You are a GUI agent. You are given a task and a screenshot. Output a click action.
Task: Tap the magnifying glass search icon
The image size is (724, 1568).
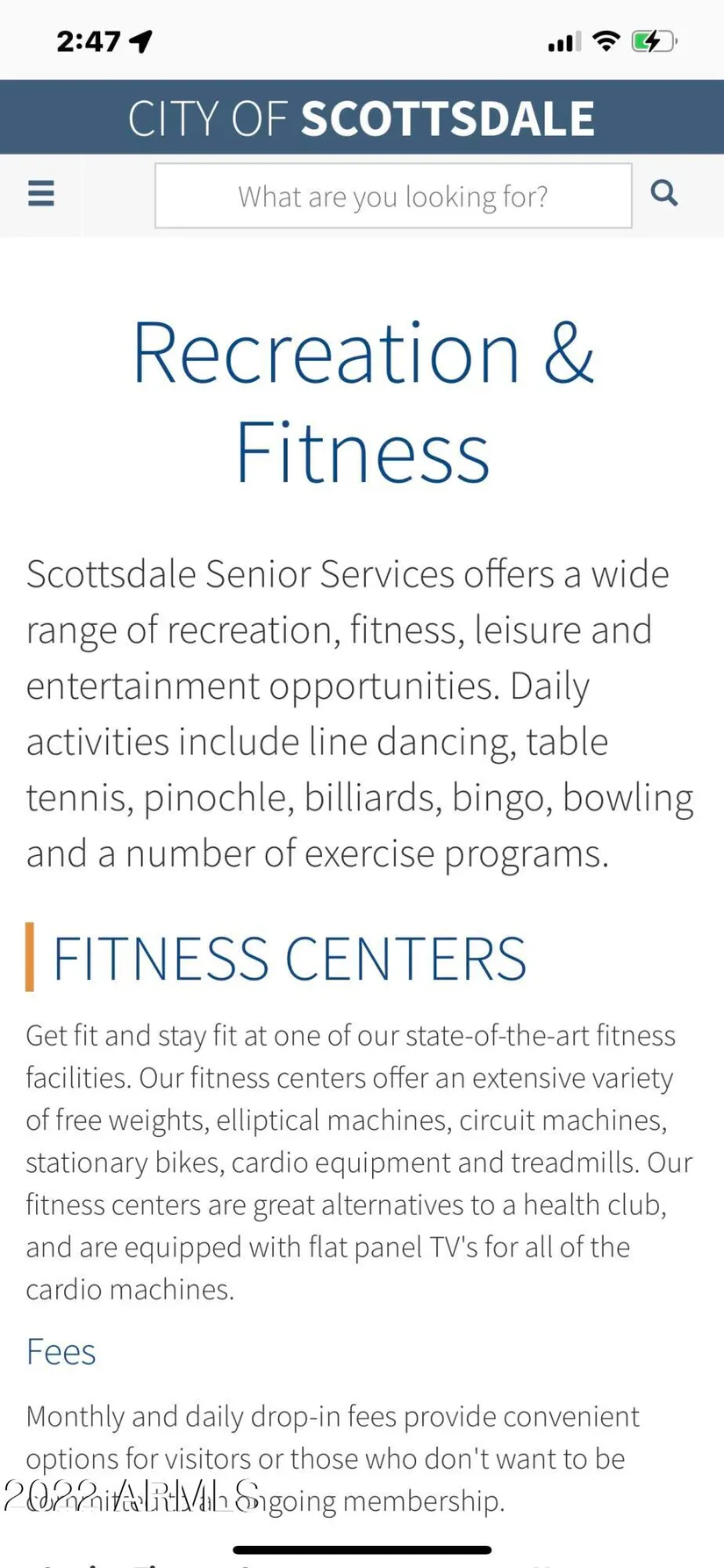pyautogui.click(x=664, y=193)
